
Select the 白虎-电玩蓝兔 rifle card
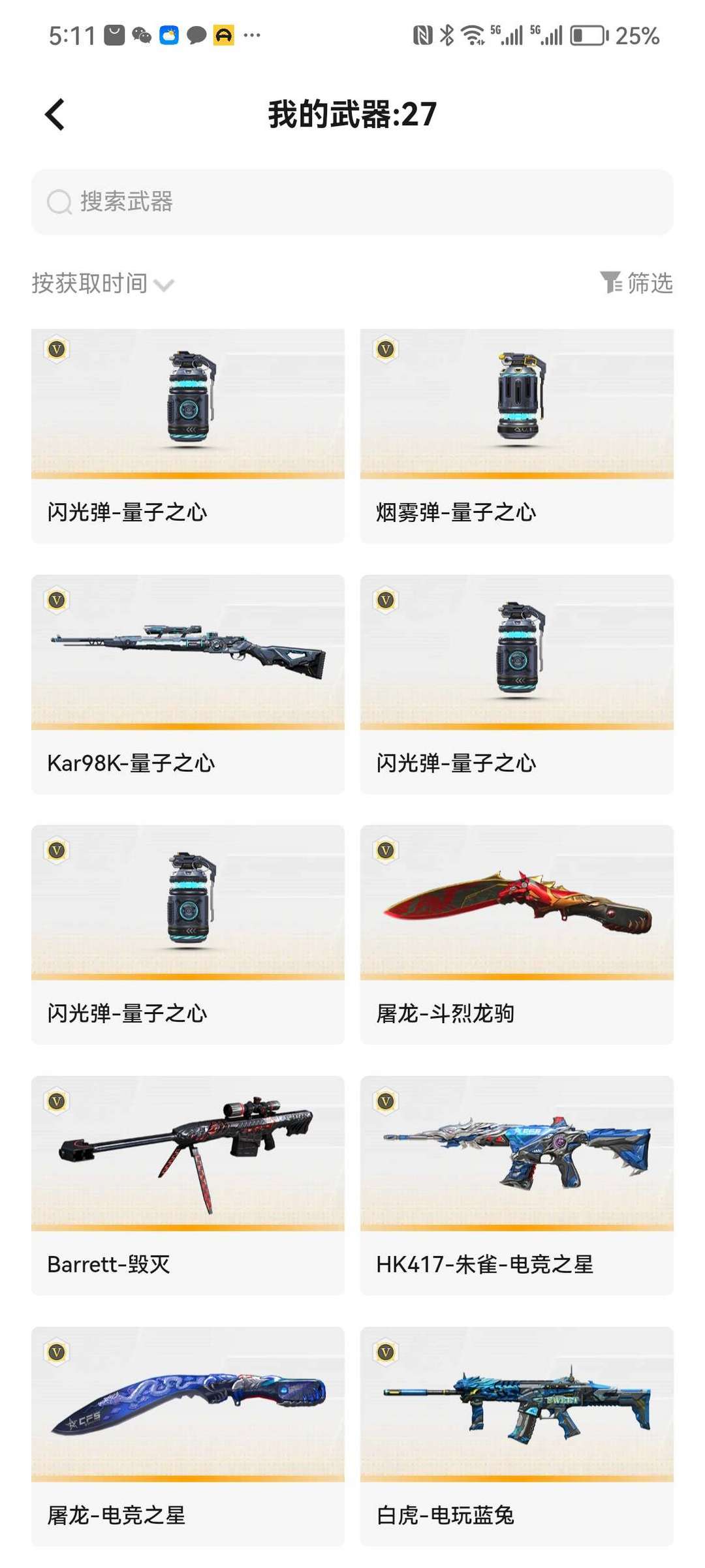pyautogui.click(x=516, y=1435)
